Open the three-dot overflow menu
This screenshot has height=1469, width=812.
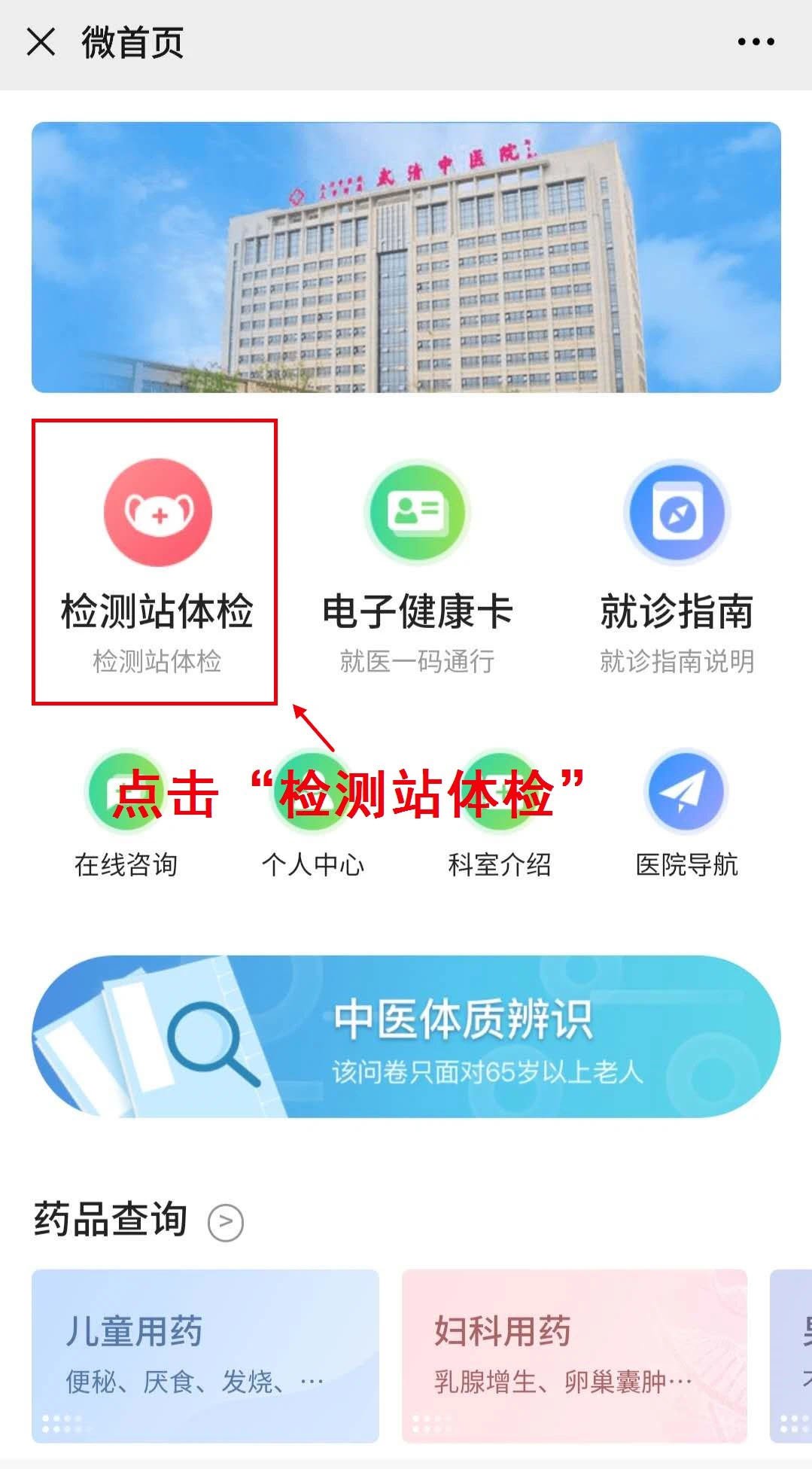point(756,42)
